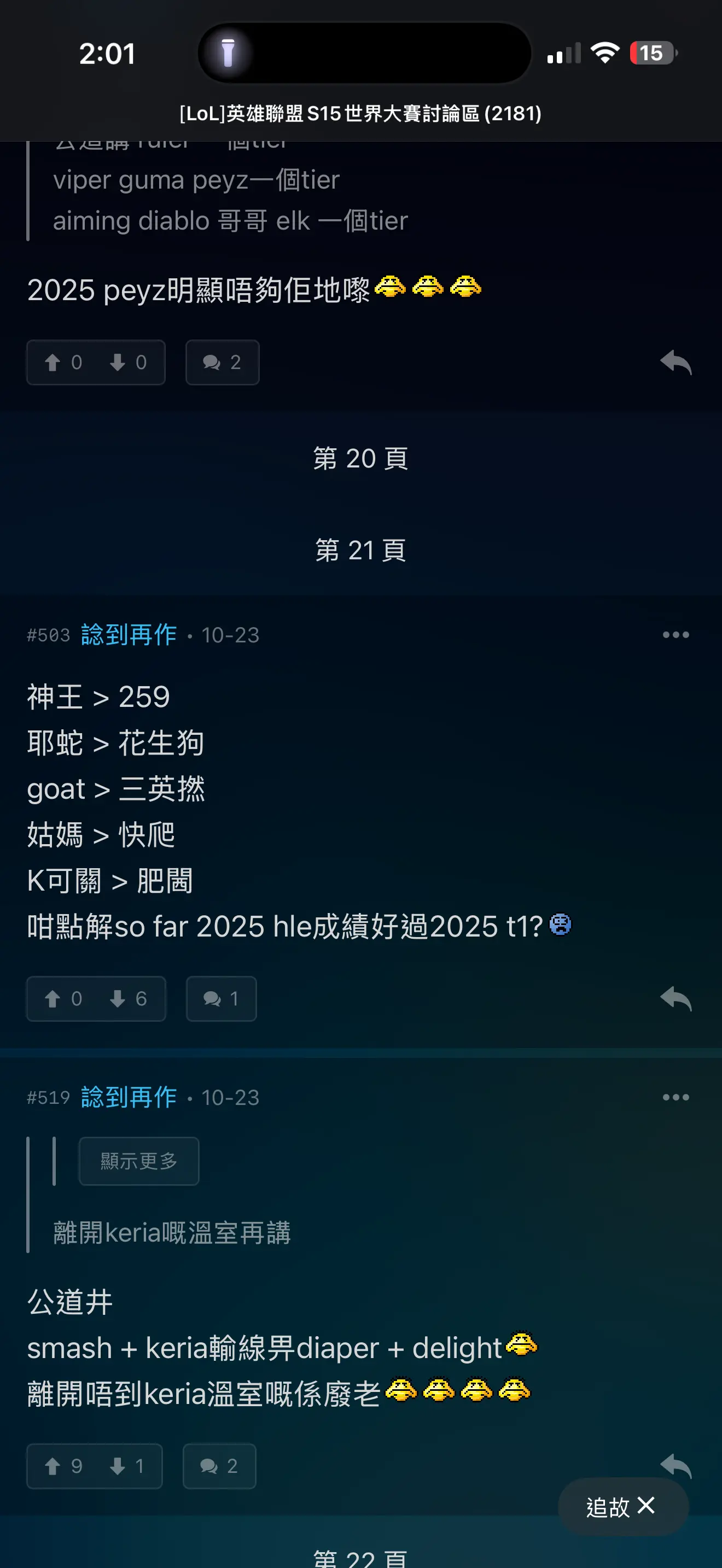Screen dimensions: 722x1568
Task: Tap the reply arrow on the top post
Action: [676, 360]
